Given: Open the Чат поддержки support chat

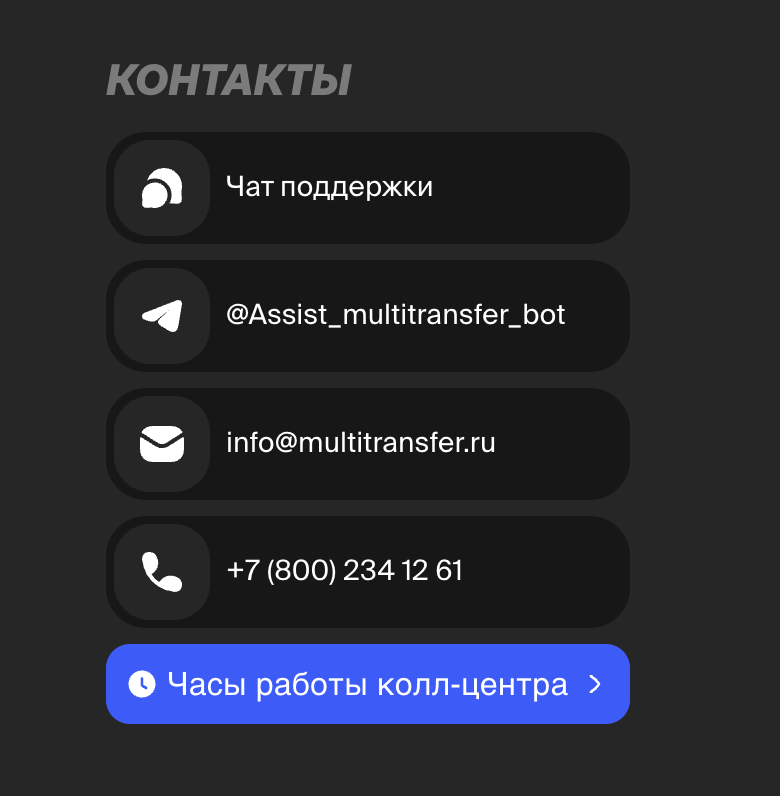Looking at the screenshot, I should tap(367, 188).
